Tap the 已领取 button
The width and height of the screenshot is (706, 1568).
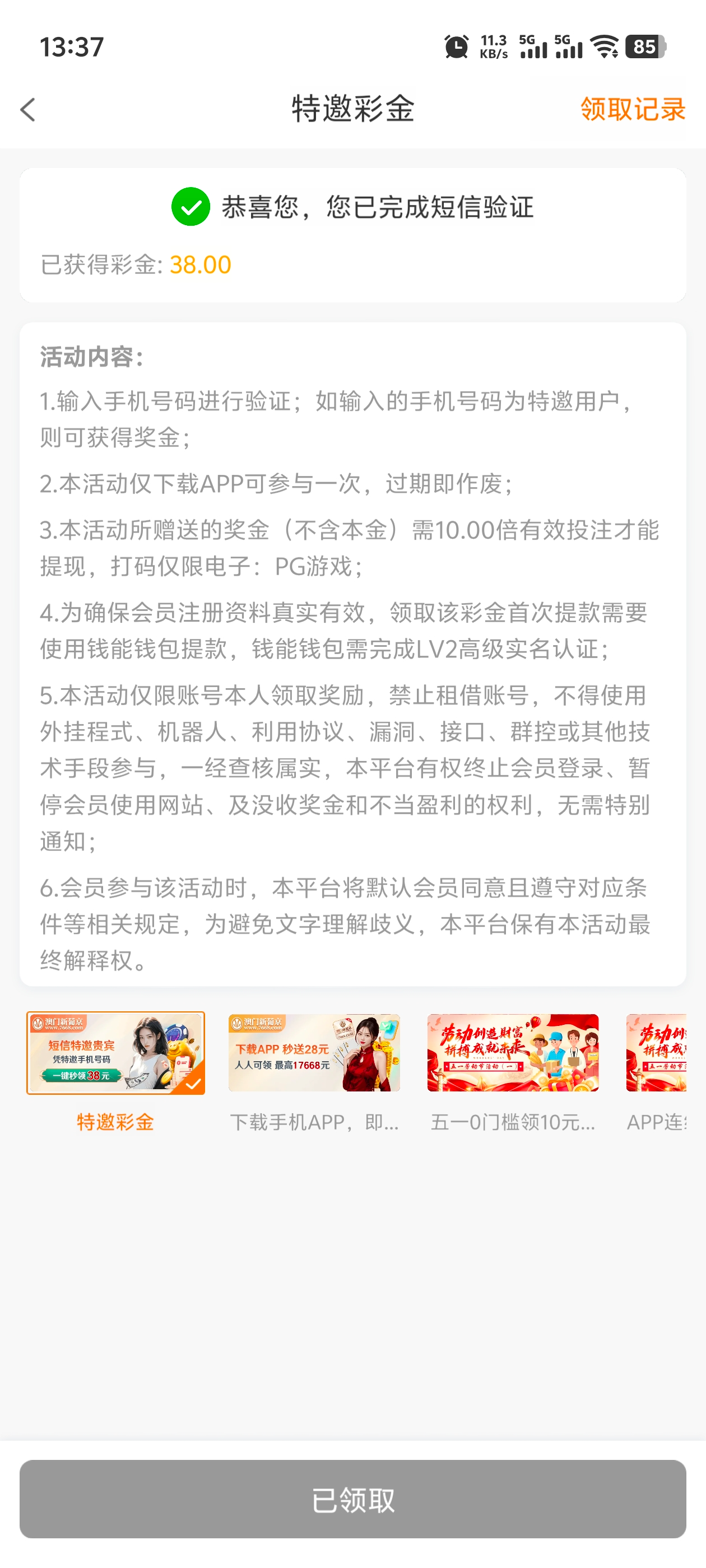coord(352,1499)
